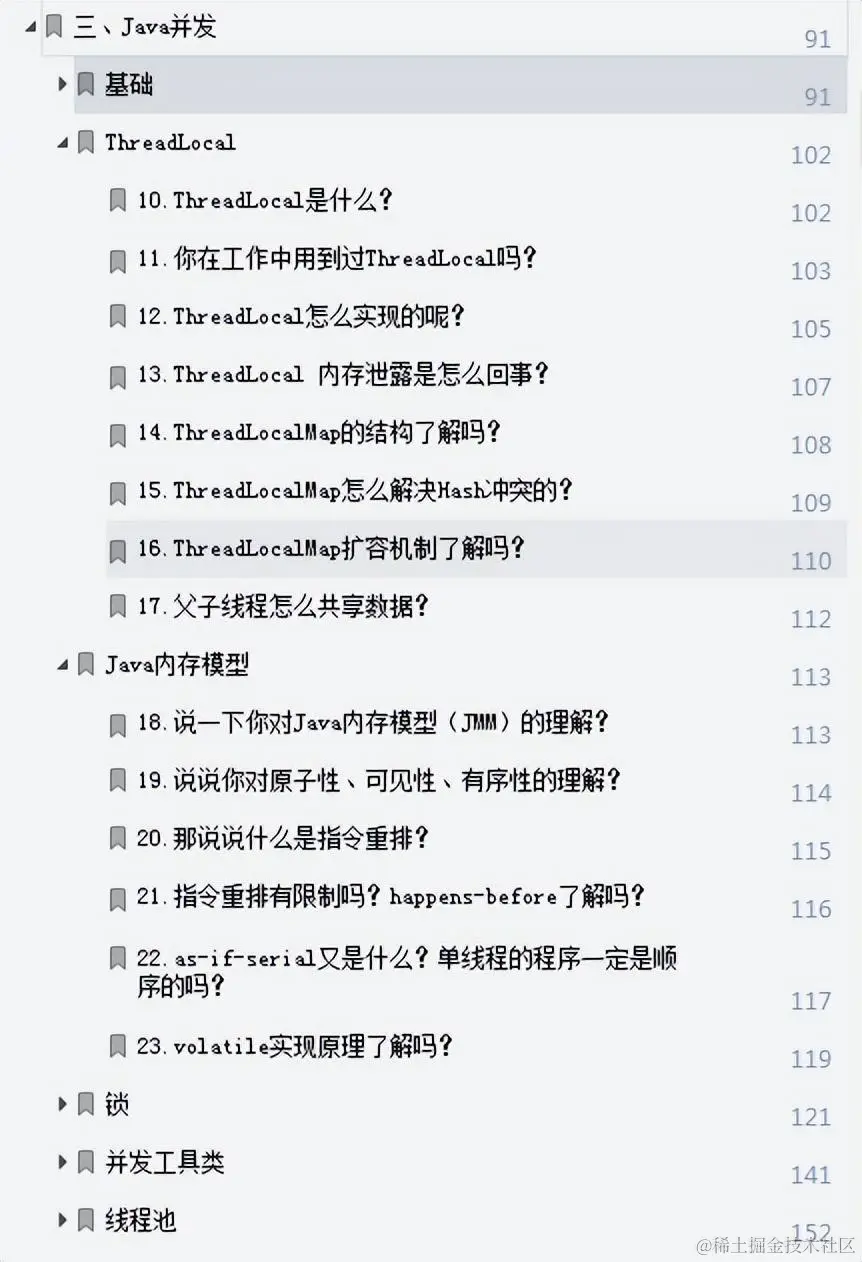Expand the 并发工具类 group
Viewport: 862px width, 1262px height.
click(x=63, y=1163)
